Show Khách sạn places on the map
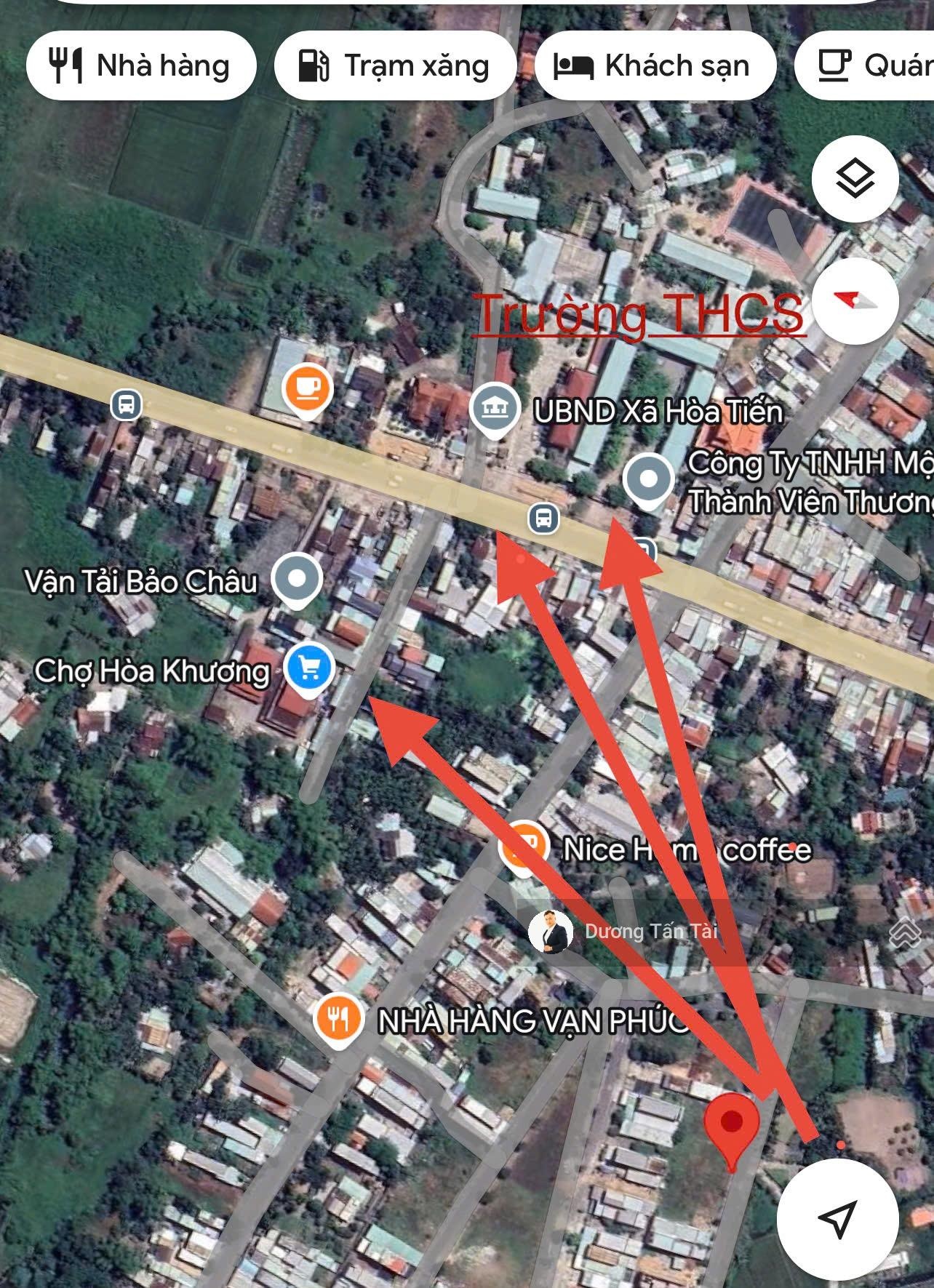Viewport: 934px width, 1288px height. [x=655, y=65]
